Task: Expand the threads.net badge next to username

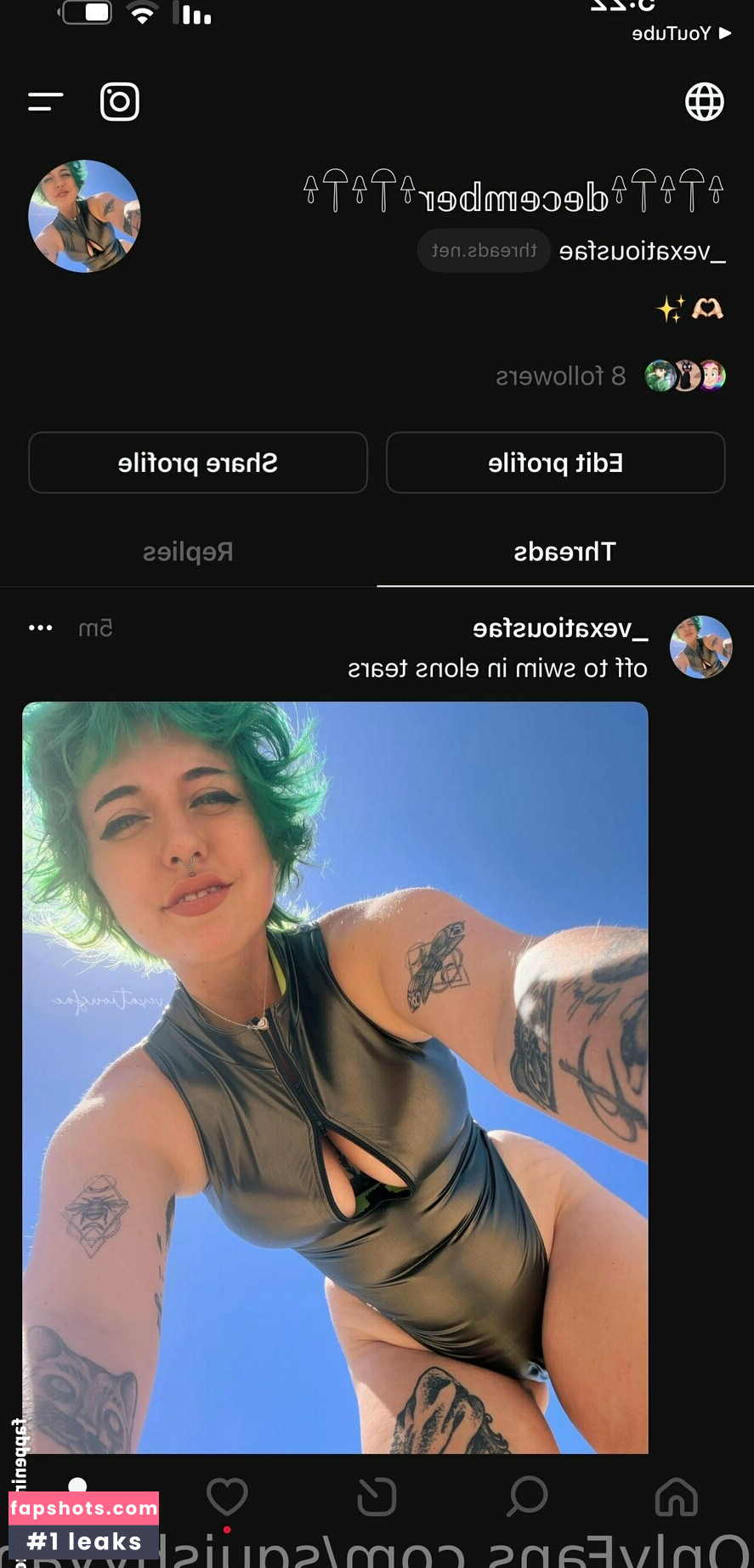Action: pos(483,250)
